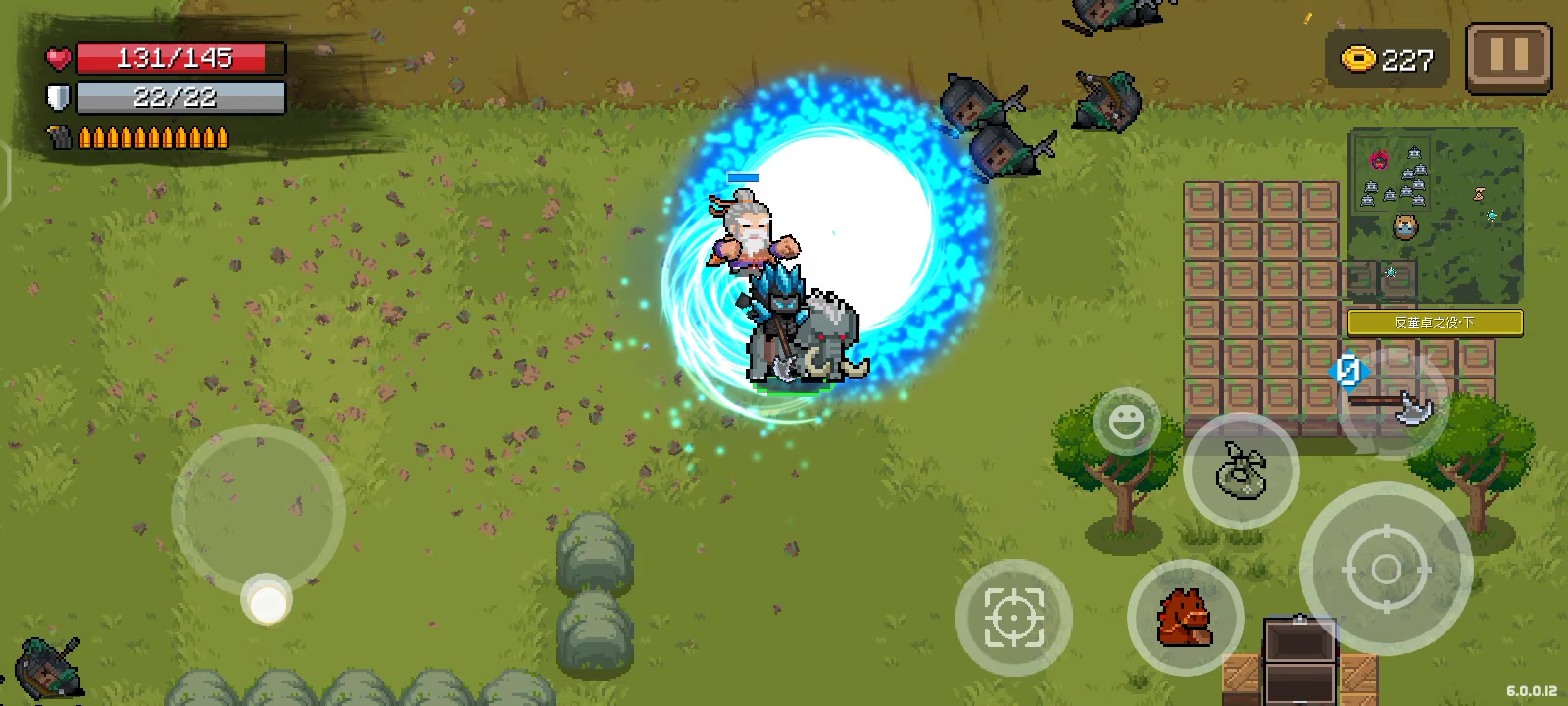Activate the auto-aim target lock button

(1013, 617)
